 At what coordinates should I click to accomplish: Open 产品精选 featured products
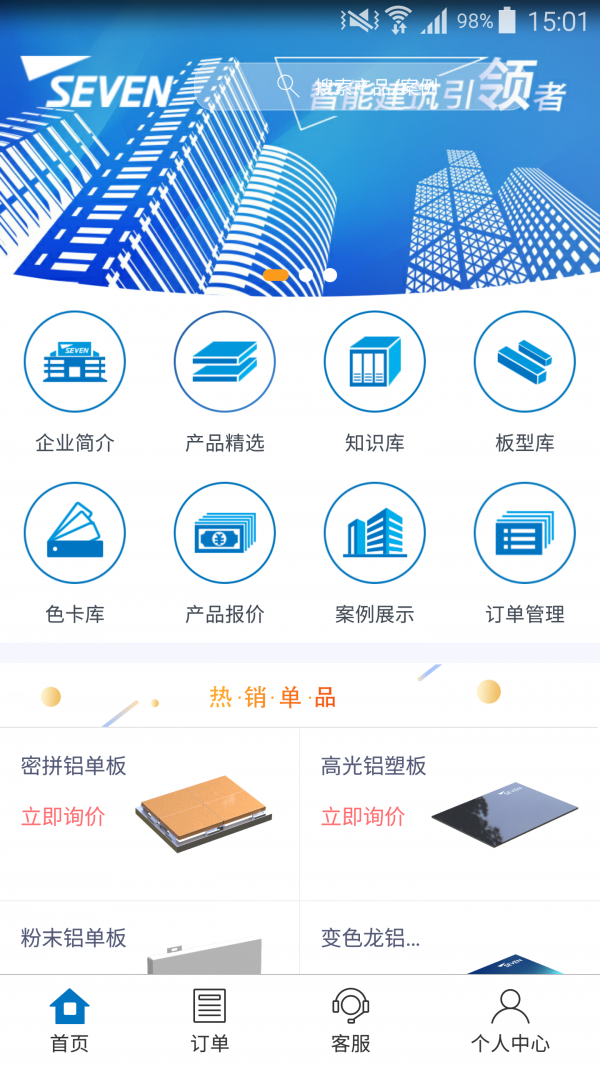point(224,382)
